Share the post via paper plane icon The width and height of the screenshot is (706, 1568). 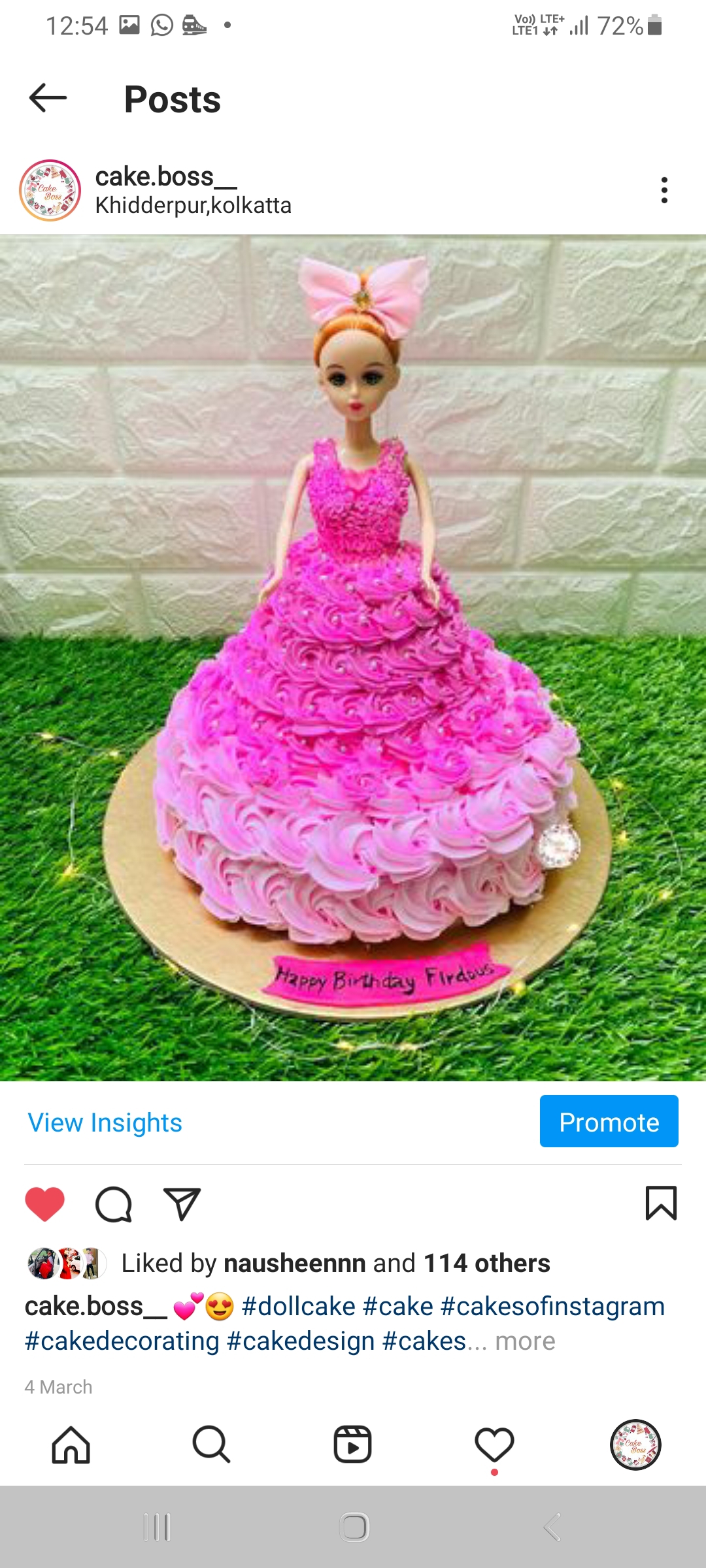(x=182, y=1204)
